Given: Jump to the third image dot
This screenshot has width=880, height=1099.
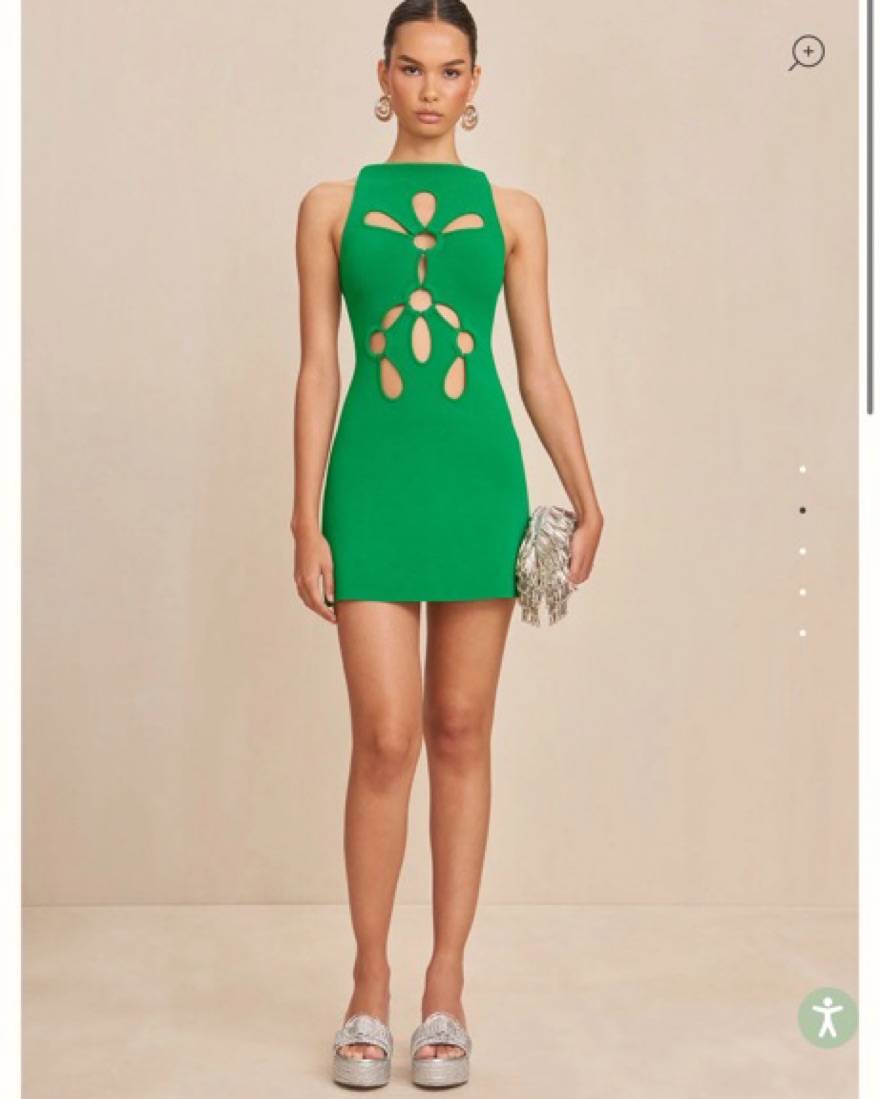Looking at the screenshot, I should click(x=802, y=551).
